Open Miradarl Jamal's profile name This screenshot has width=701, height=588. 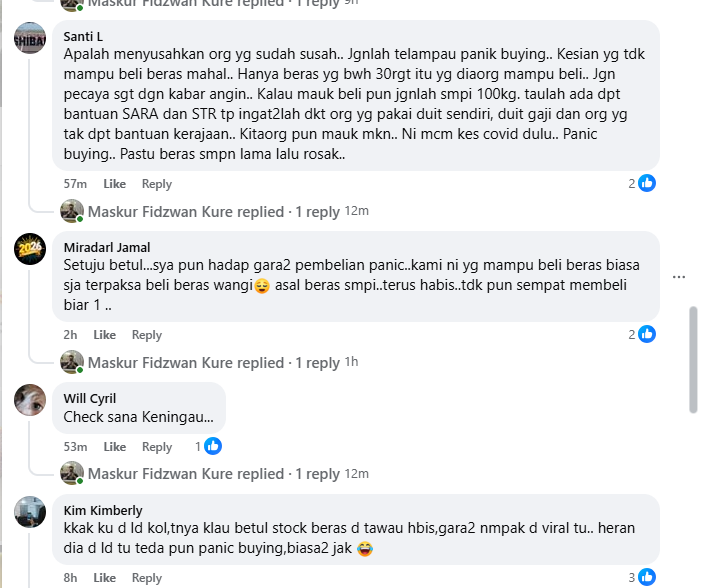pyautogui.click(x=107, y=247)
